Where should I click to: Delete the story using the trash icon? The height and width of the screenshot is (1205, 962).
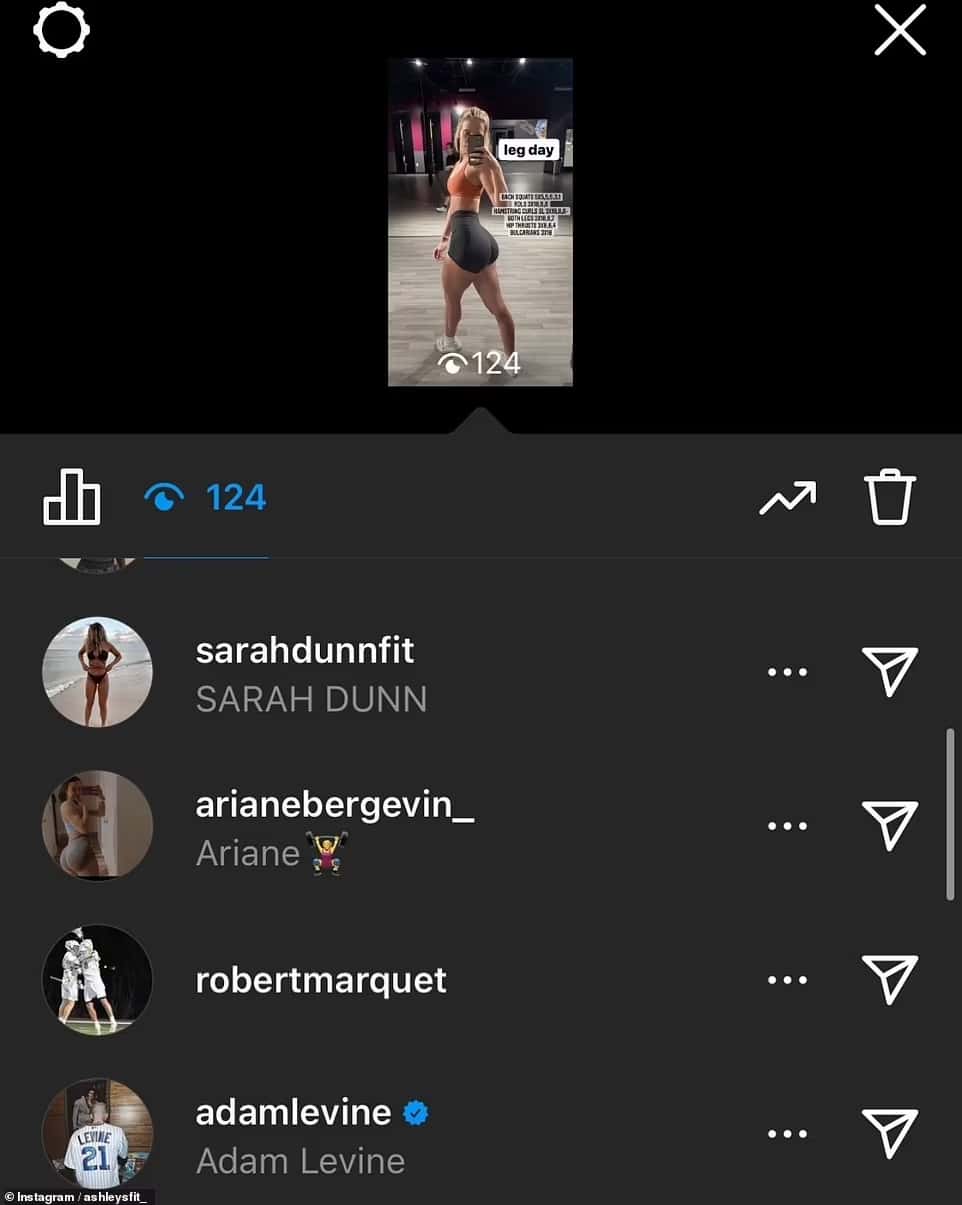click(x=888, y=497)
